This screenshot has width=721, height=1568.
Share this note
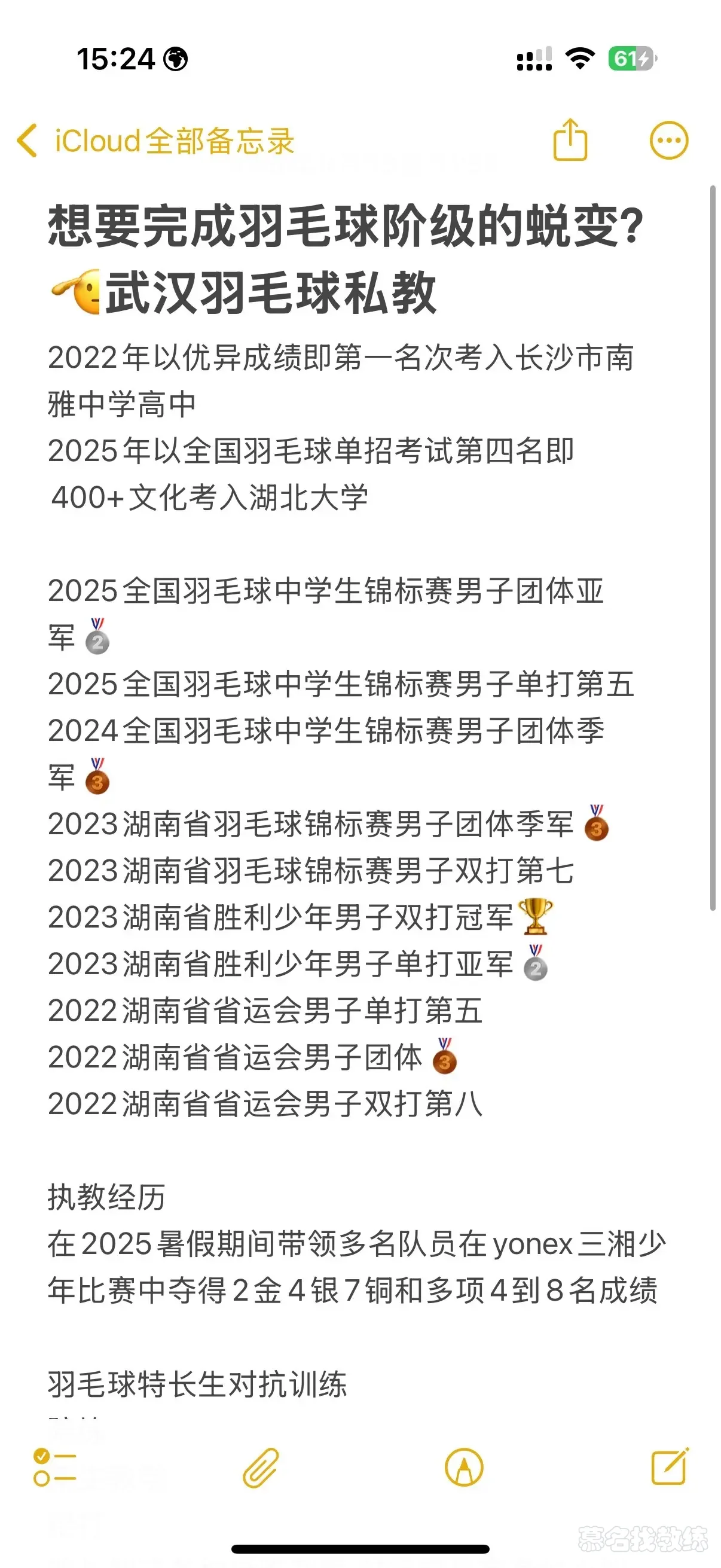tap(570, 140)
